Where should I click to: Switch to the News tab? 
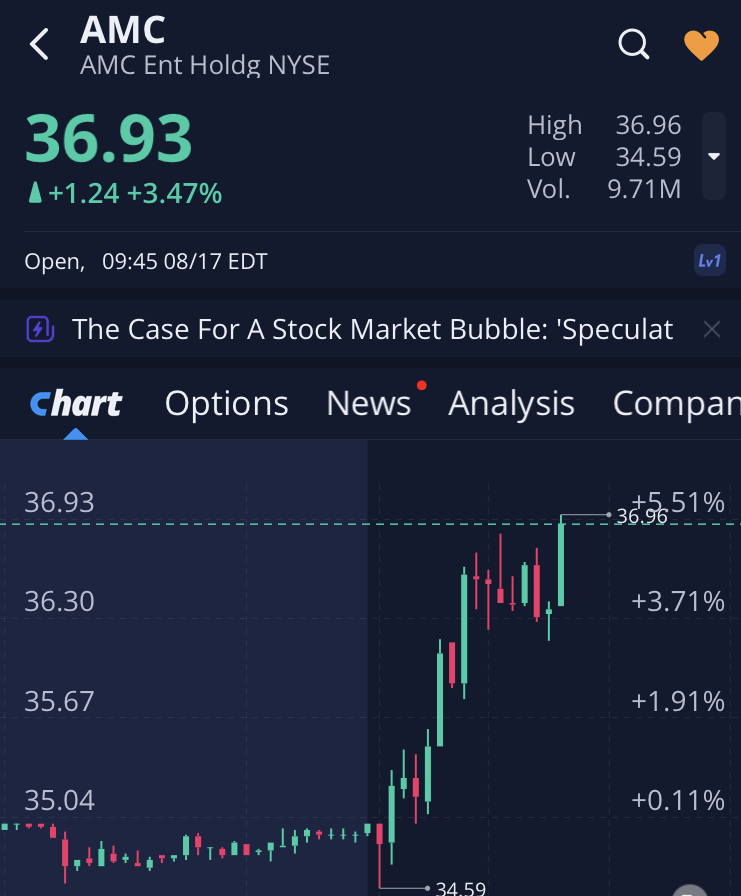pyautogui.click(x=368, y=403)
